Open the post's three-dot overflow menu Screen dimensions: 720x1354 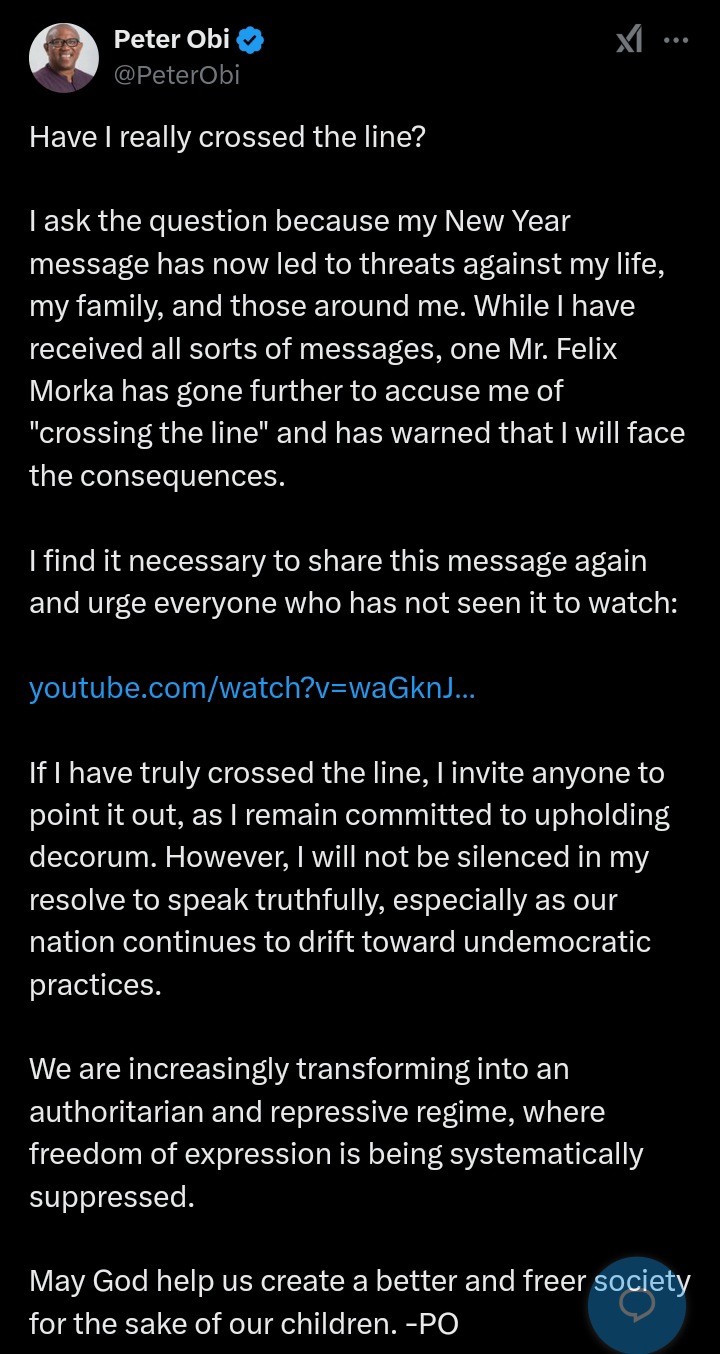click(x=677, y=41)
